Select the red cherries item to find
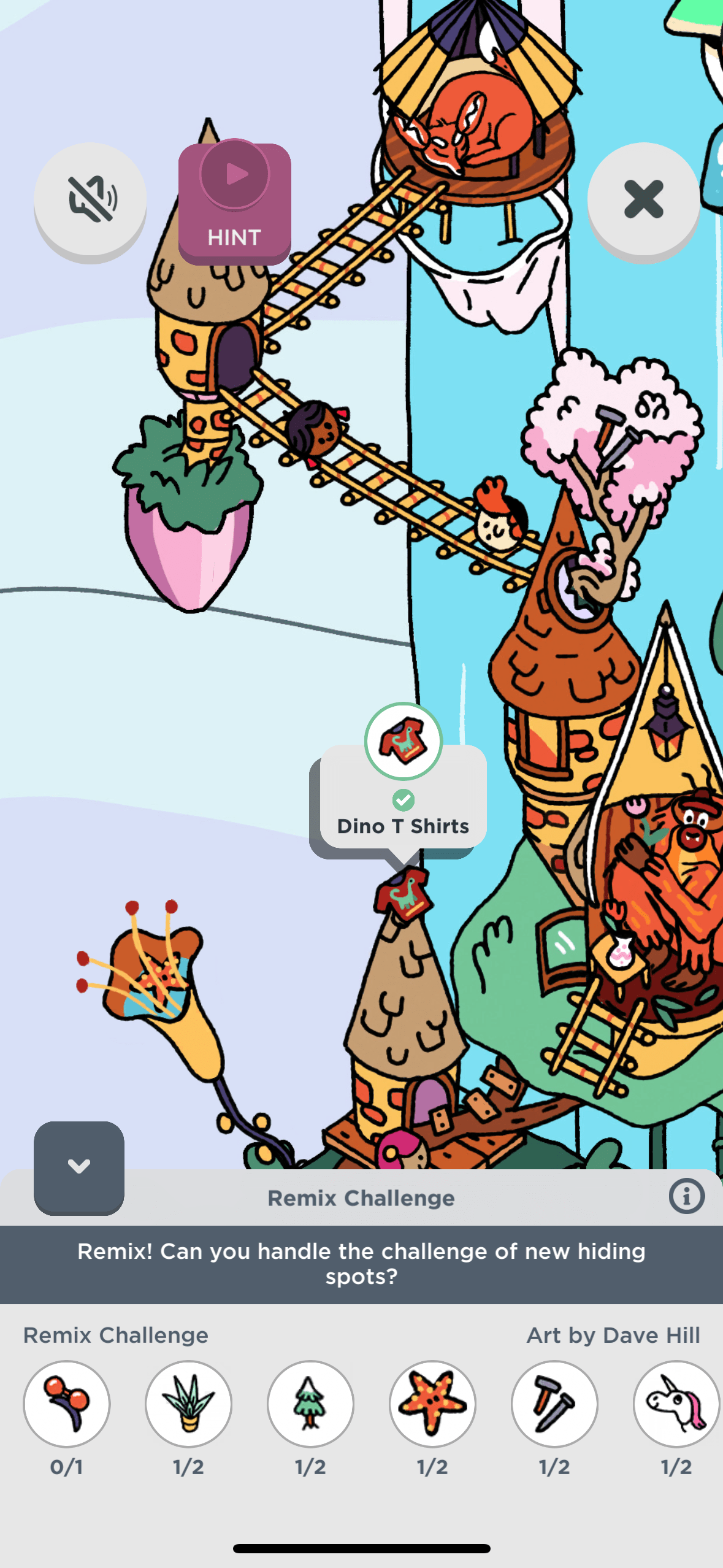Screen dimensions: 723x1568 click(67, 1404)
